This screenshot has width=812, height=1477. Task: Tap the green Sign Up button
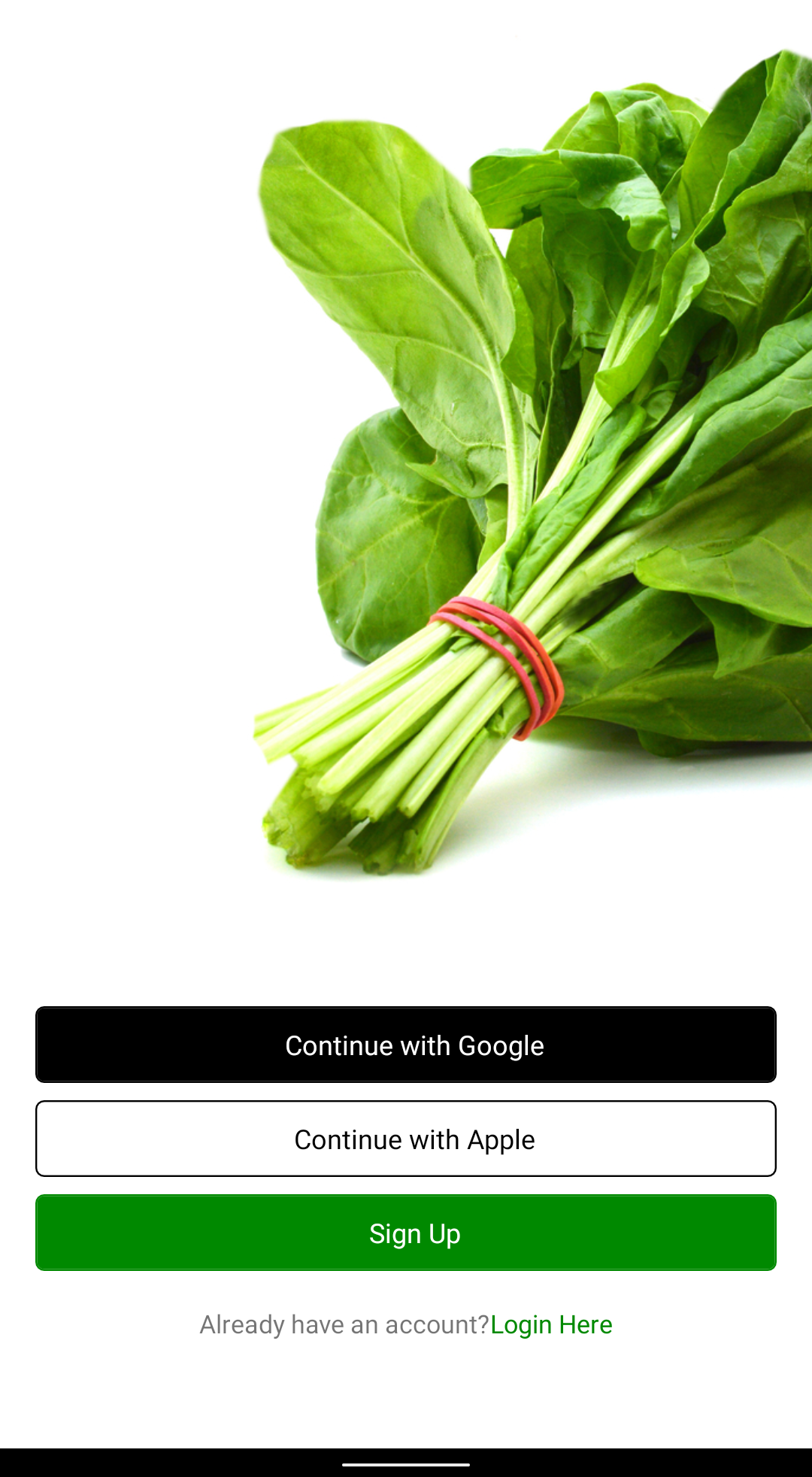point(406,1233)
